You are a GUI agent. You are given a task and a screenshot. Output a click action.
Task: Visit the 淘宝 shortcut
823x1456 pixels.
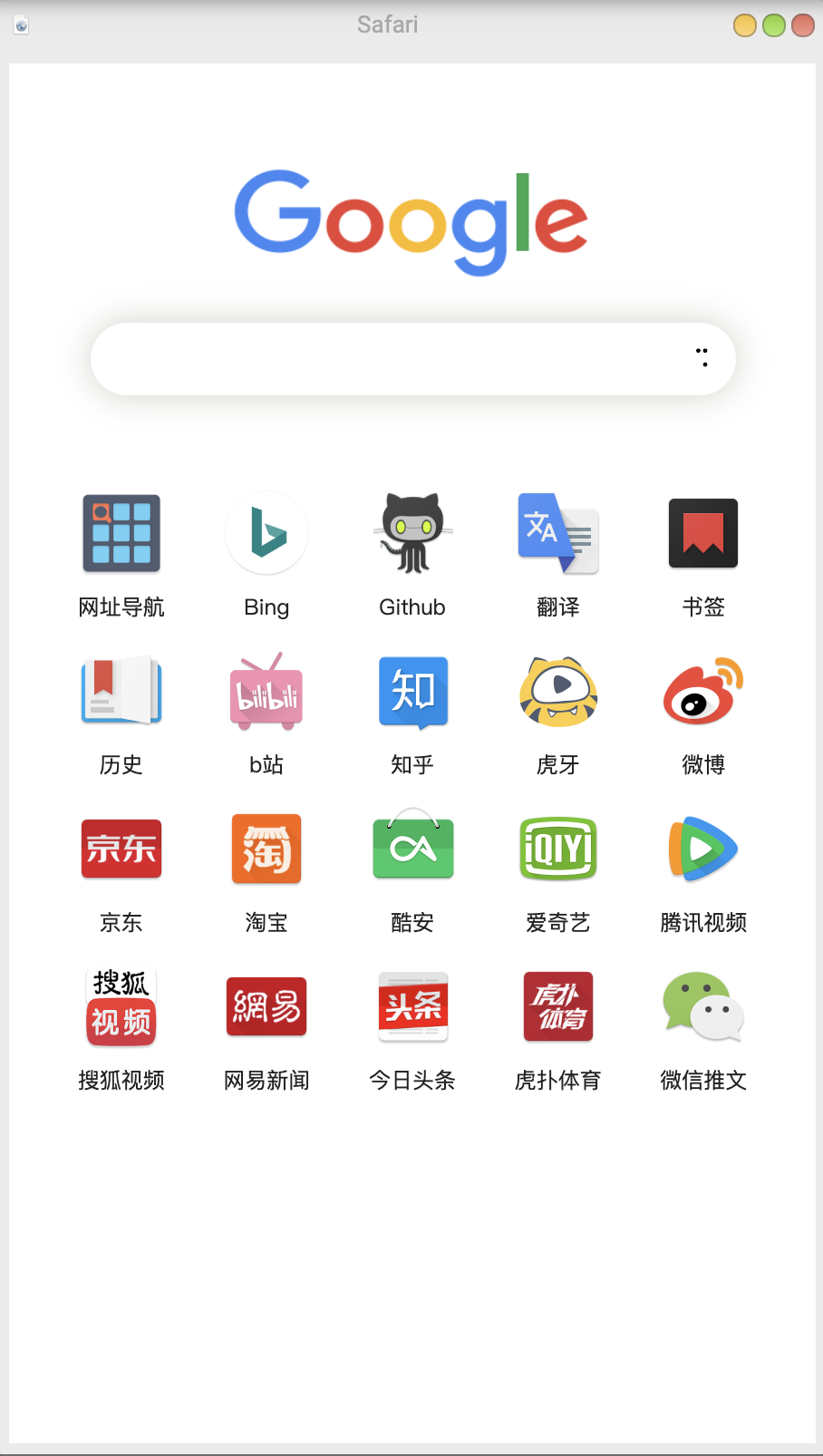pos(266,849)
